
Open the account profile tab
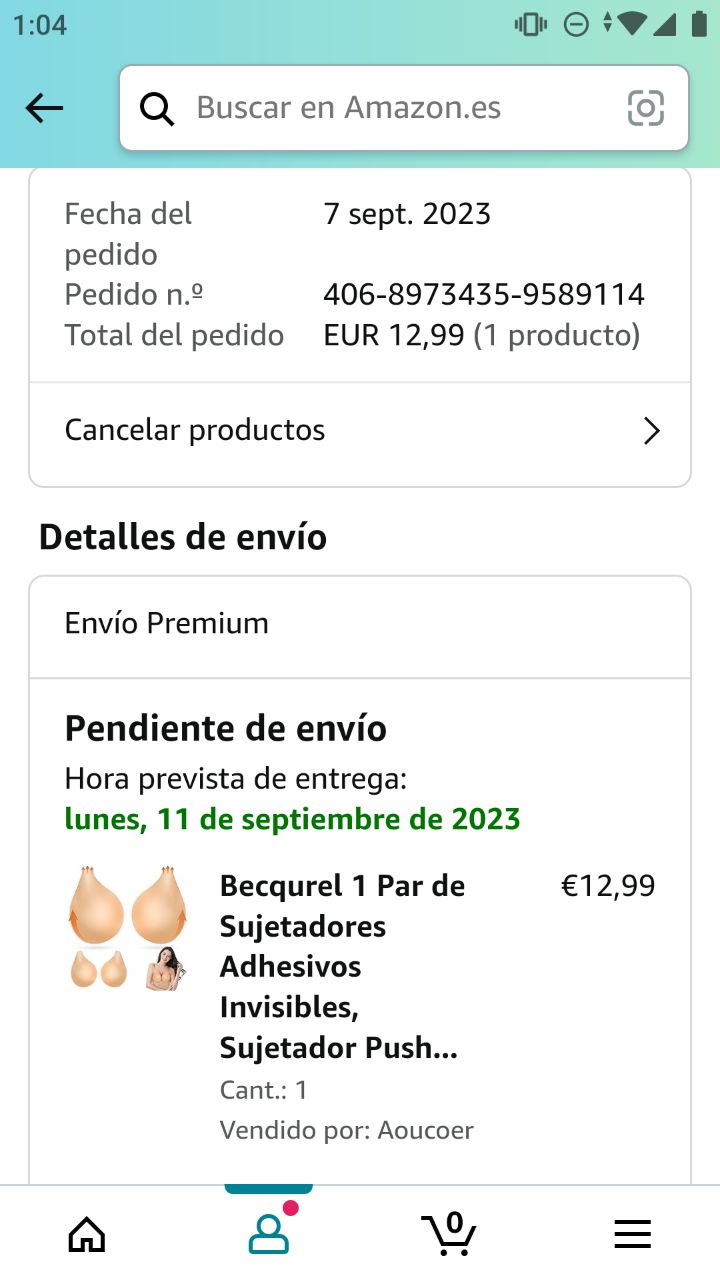(268, 1234)
